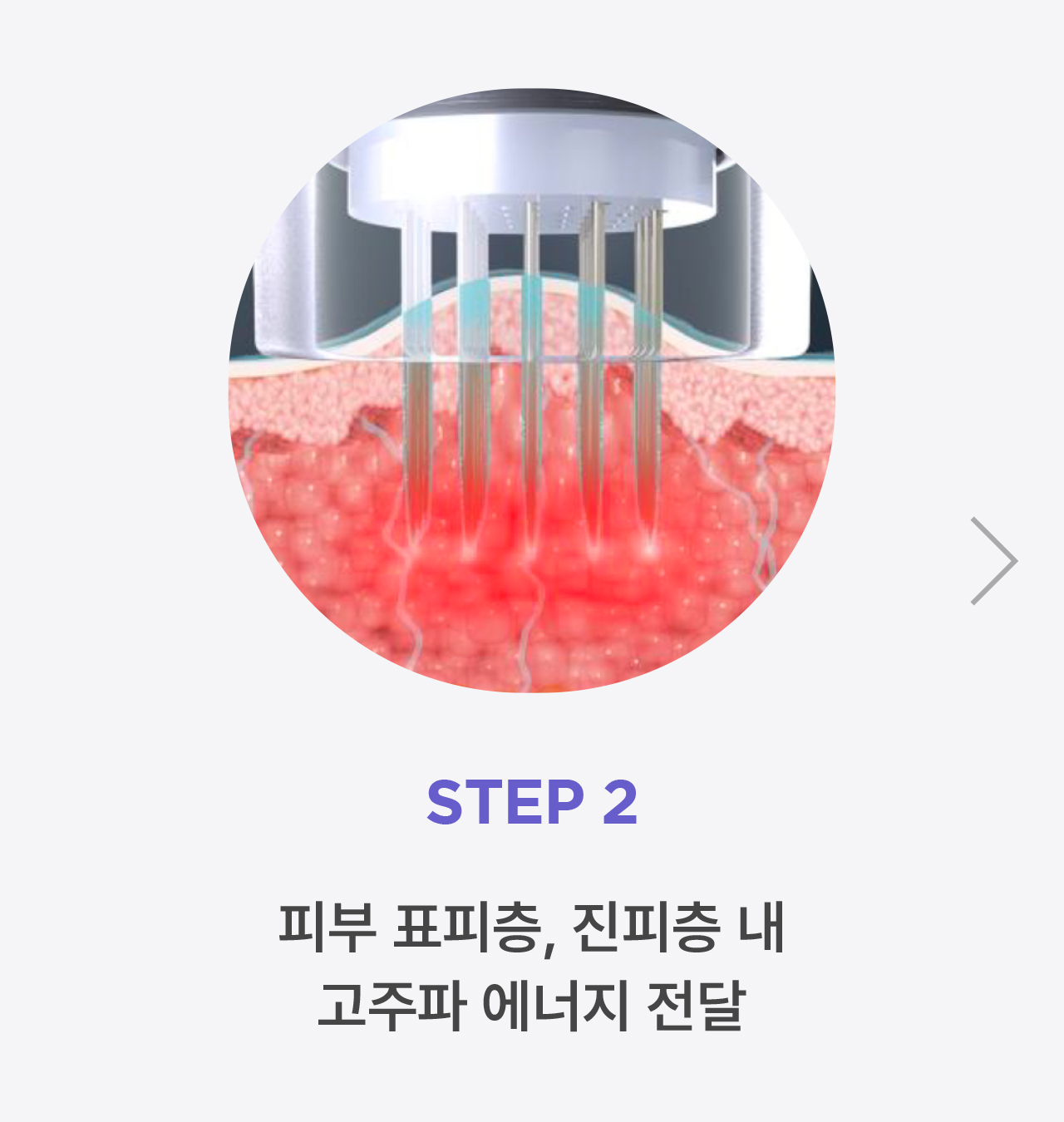The width and height of the screenshot is (1064, 1122).
Task: Go to the next step slide
Action: tap(994, 561)
